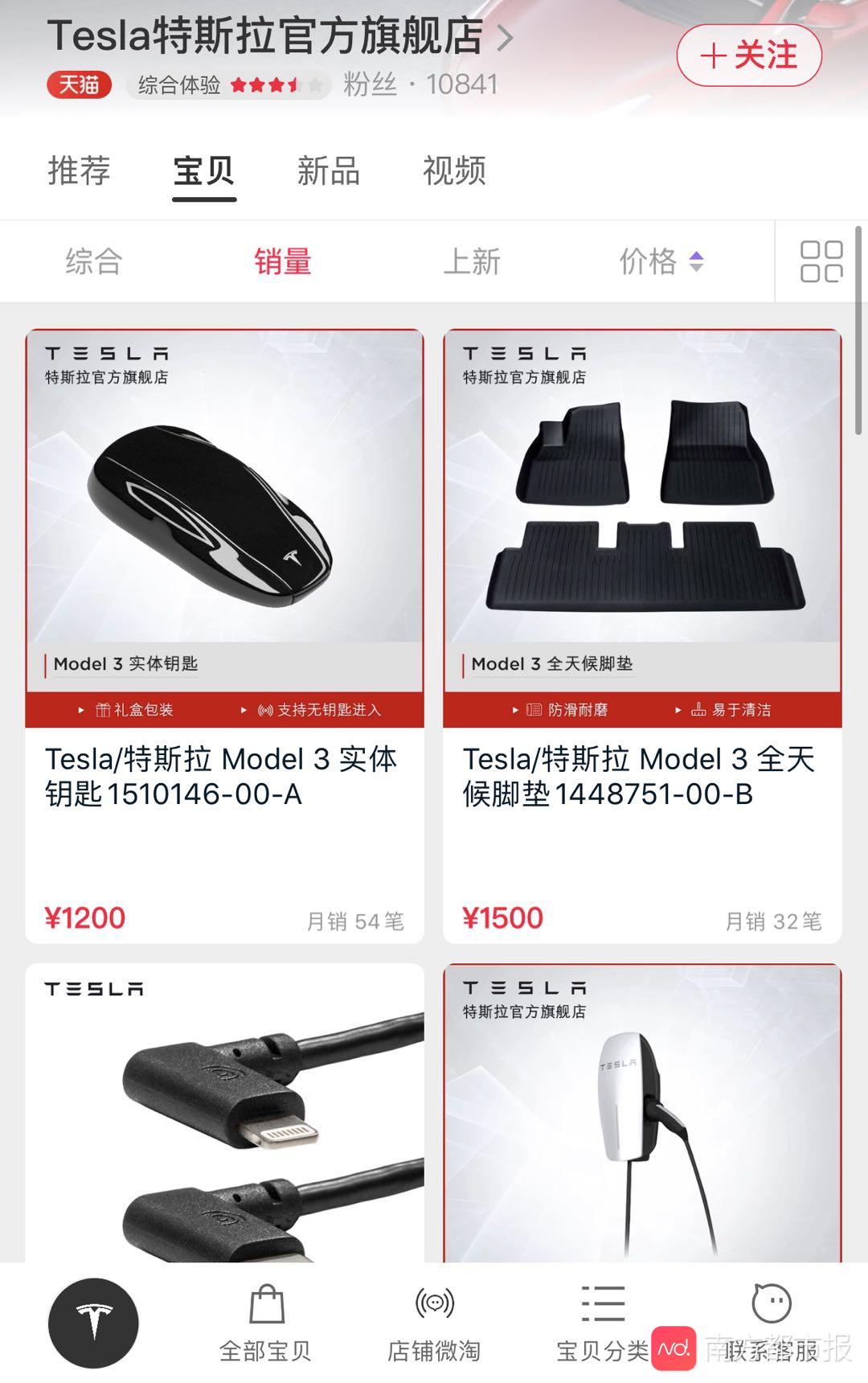Sort products by 价格

659,262
